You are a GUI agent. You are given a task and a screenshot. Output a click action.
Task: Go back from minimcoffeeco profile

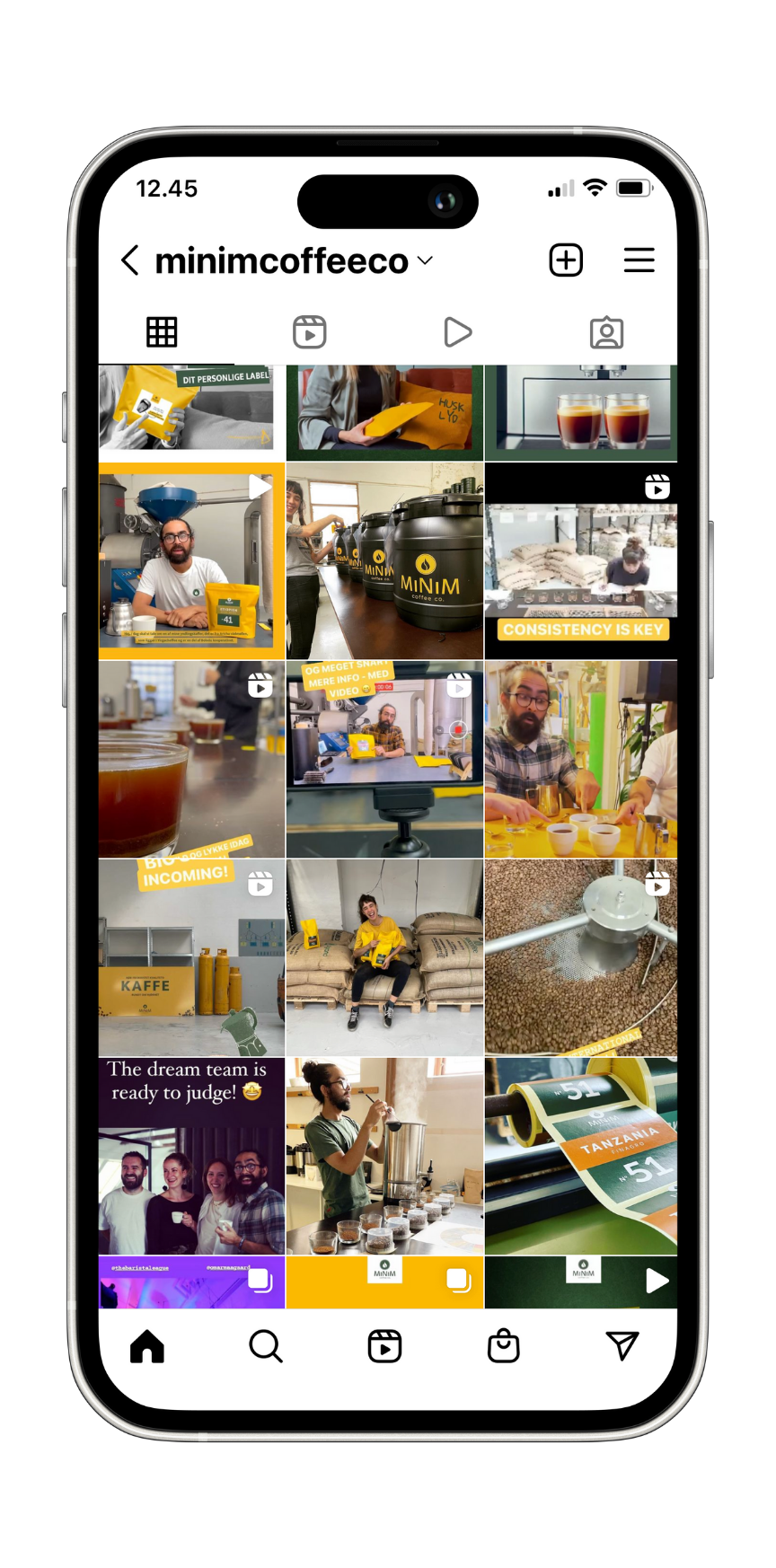(x=130, y=261)
